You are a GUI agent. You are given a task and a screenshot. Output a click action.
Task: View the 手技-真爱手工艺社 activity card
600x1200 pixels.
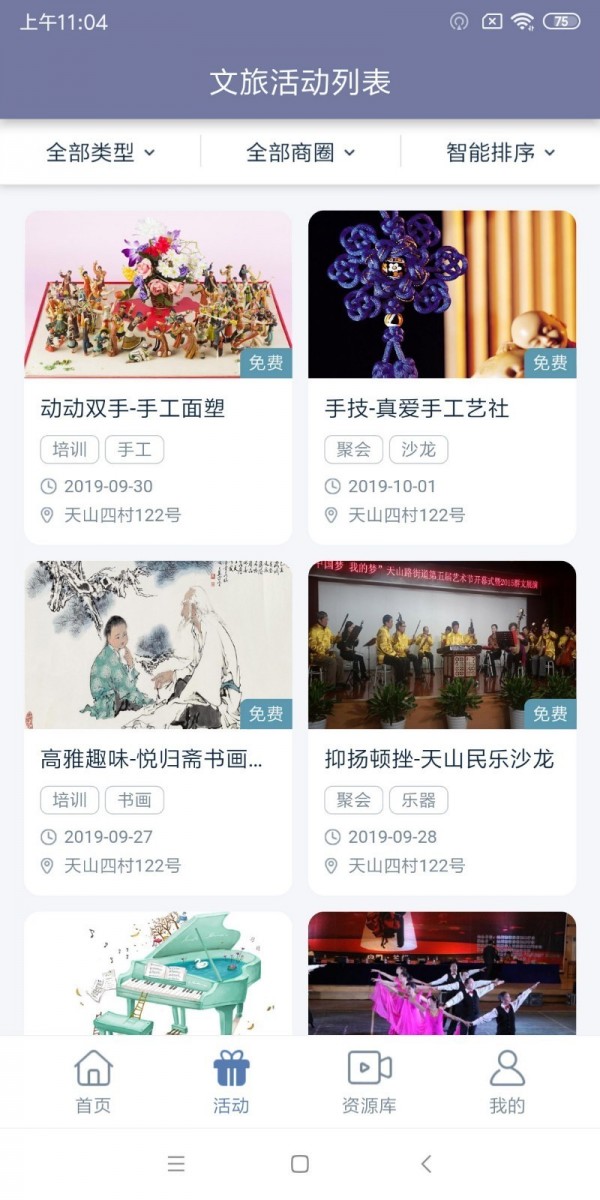[x=442, y=377]
